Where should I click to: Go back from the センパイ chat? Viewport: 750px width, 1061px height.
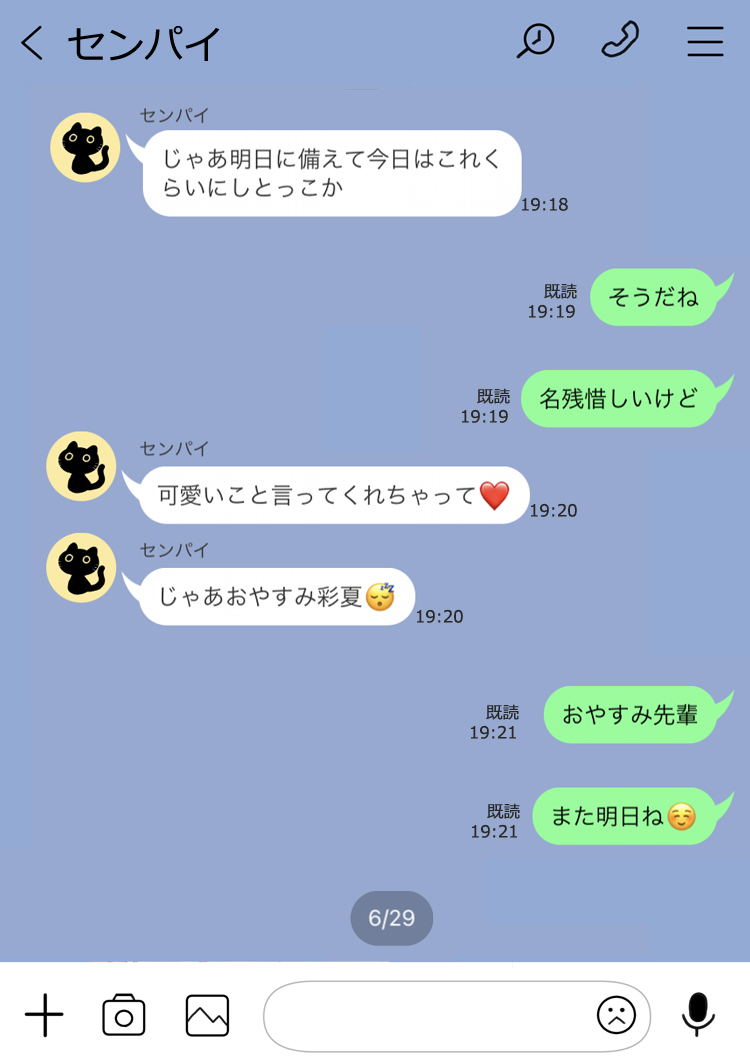coord(32,43)
